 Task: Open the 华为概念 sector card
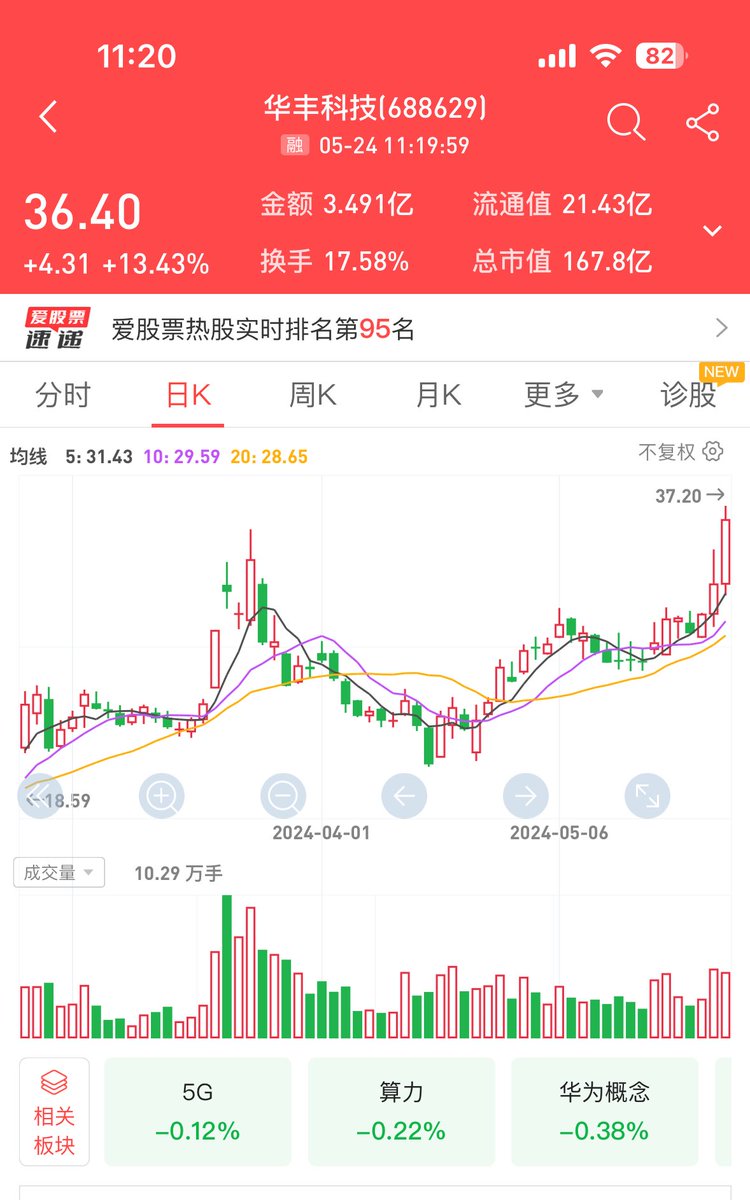pyautogui.click(x=605, y=1112)
